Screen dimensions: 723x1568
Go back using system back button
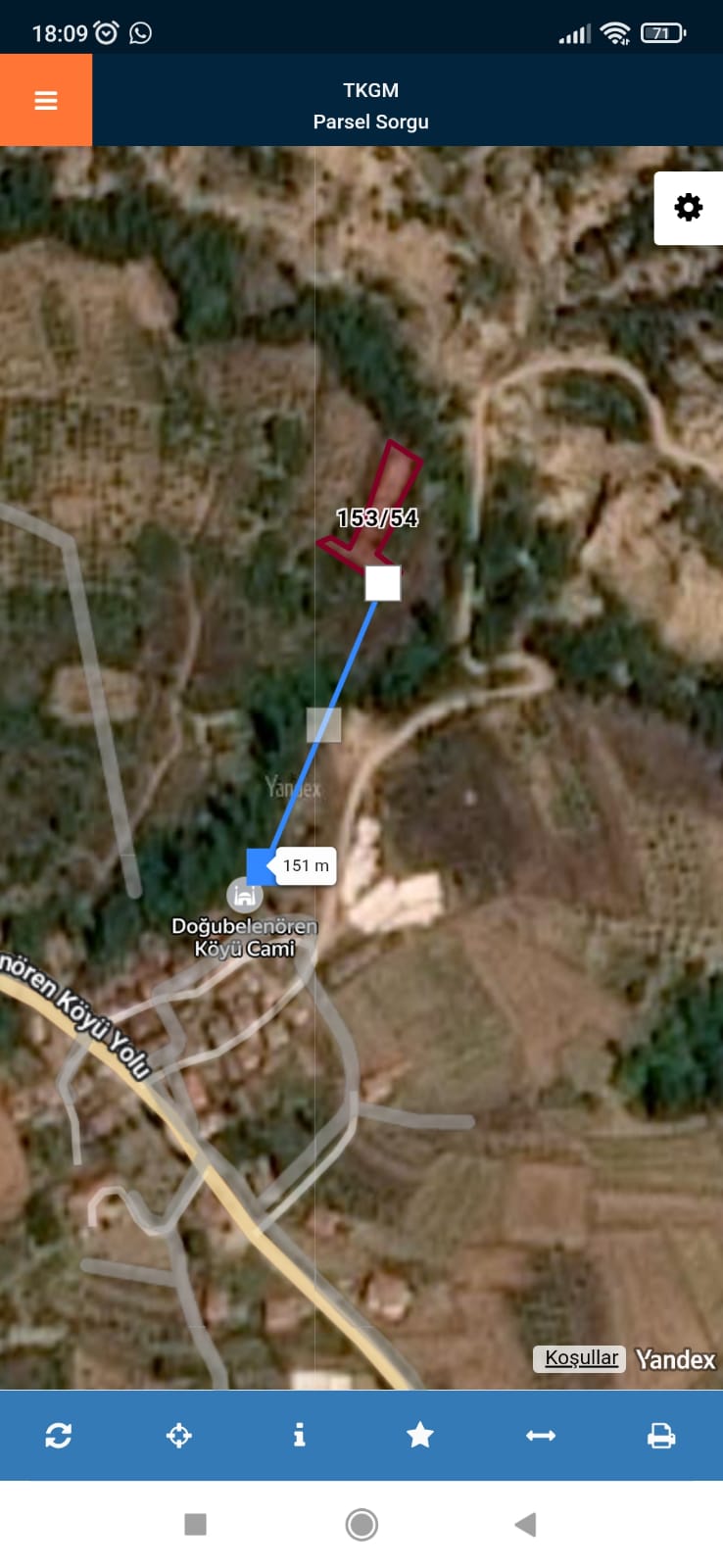pyautogui.click(x=526, y=1525)
